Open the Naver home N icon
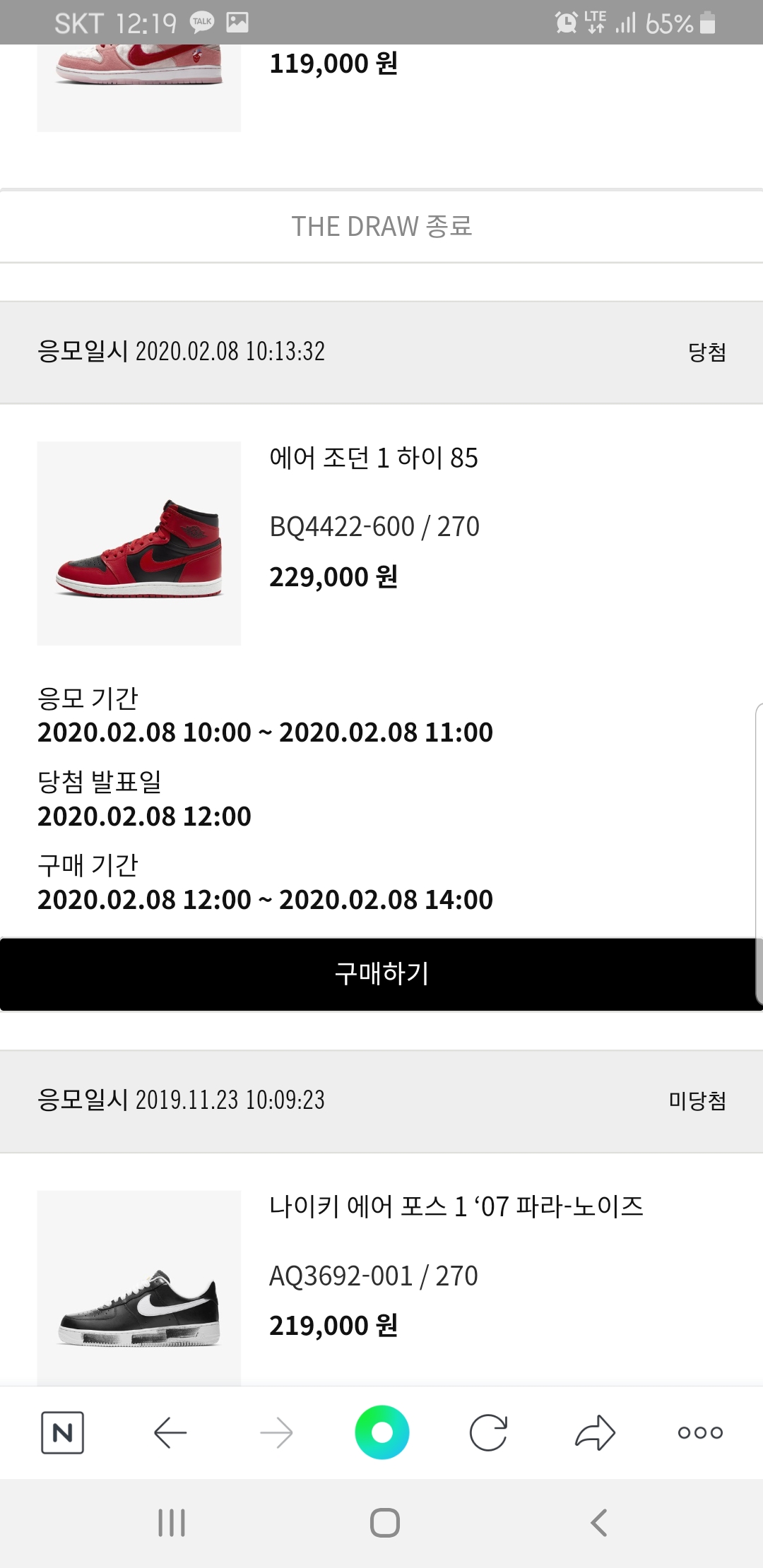This screenshot has height=1568, width=763. (x=63, y=1433)
